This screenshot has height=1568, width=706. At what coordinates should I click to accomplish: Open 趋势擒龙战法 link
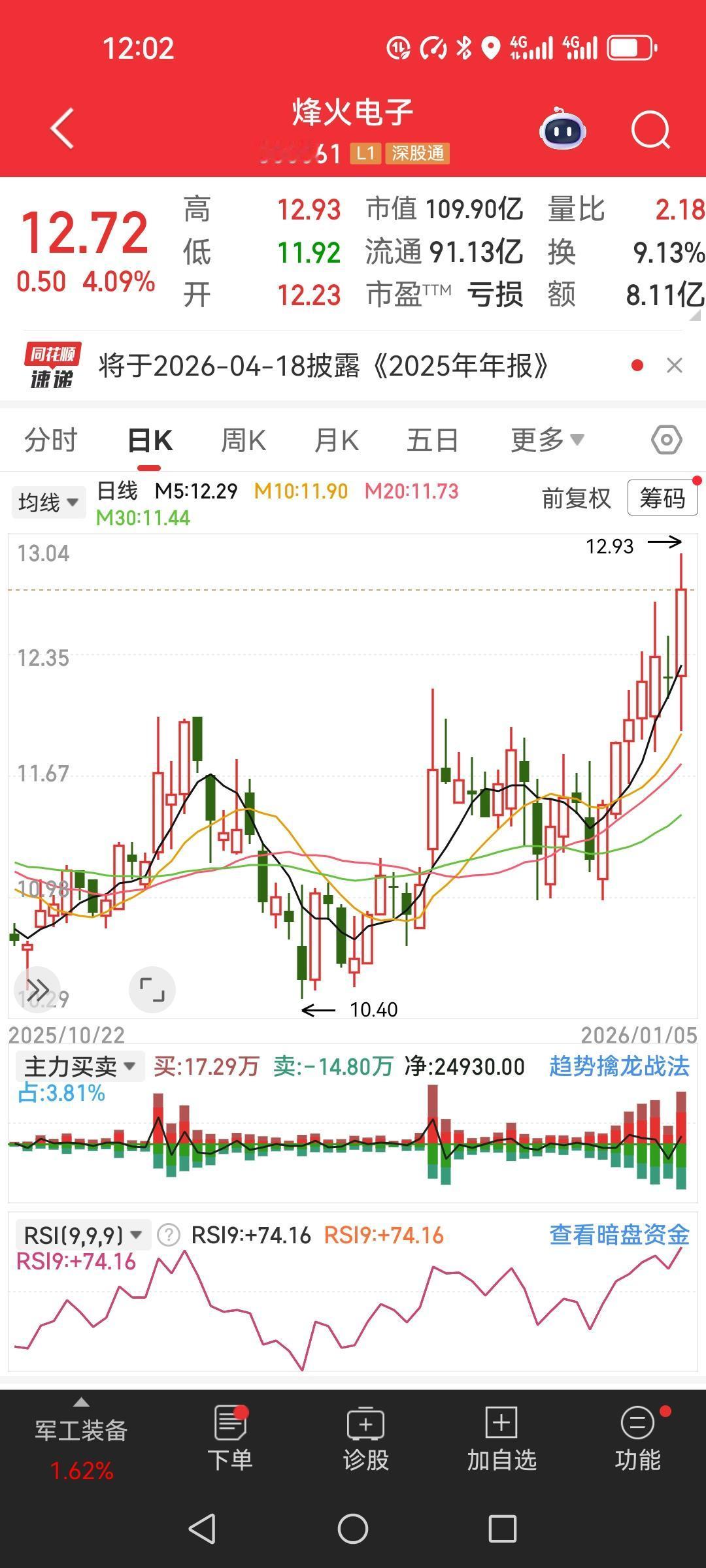coord(619,1066)
